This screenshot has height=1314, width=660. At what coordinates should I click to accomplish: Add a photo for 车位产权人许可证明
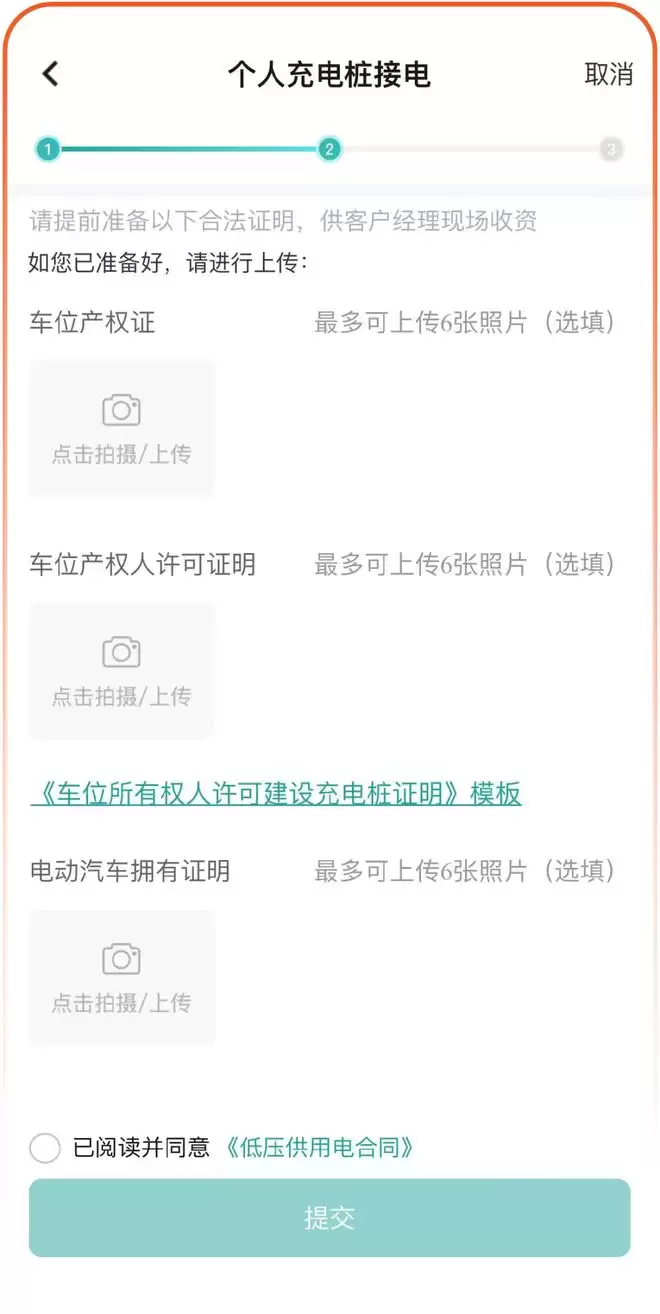(x=122, y=671)
